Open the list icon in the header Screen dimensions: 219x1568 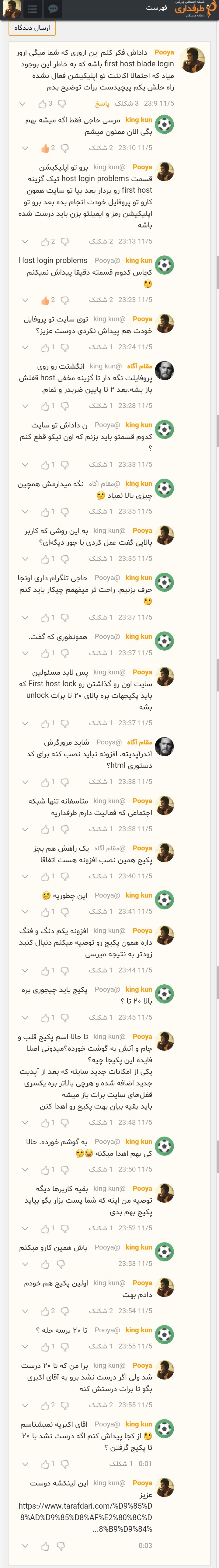pos(32,9)
